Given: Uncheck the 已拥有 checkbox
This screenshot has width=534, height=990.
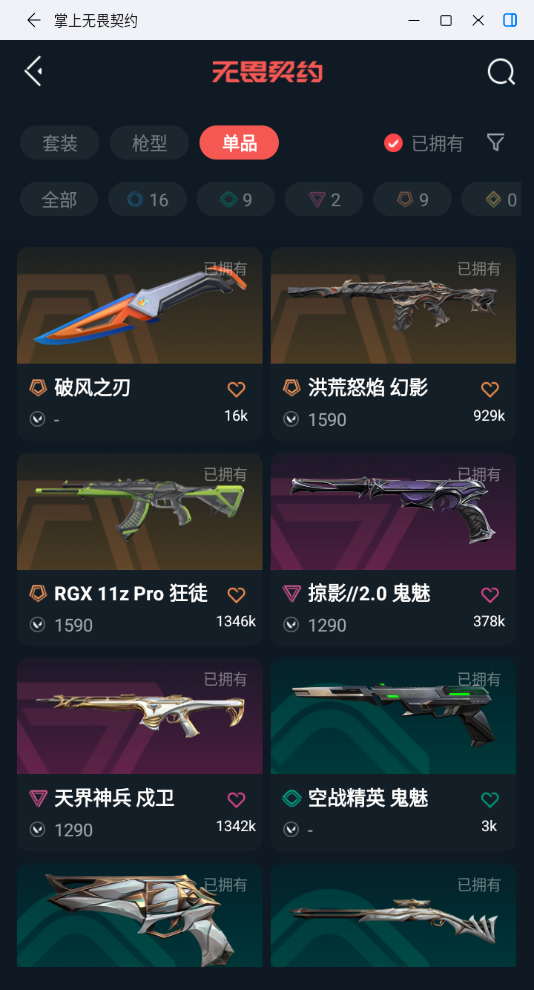Looking at the screenshot, I should click(393, 143).
